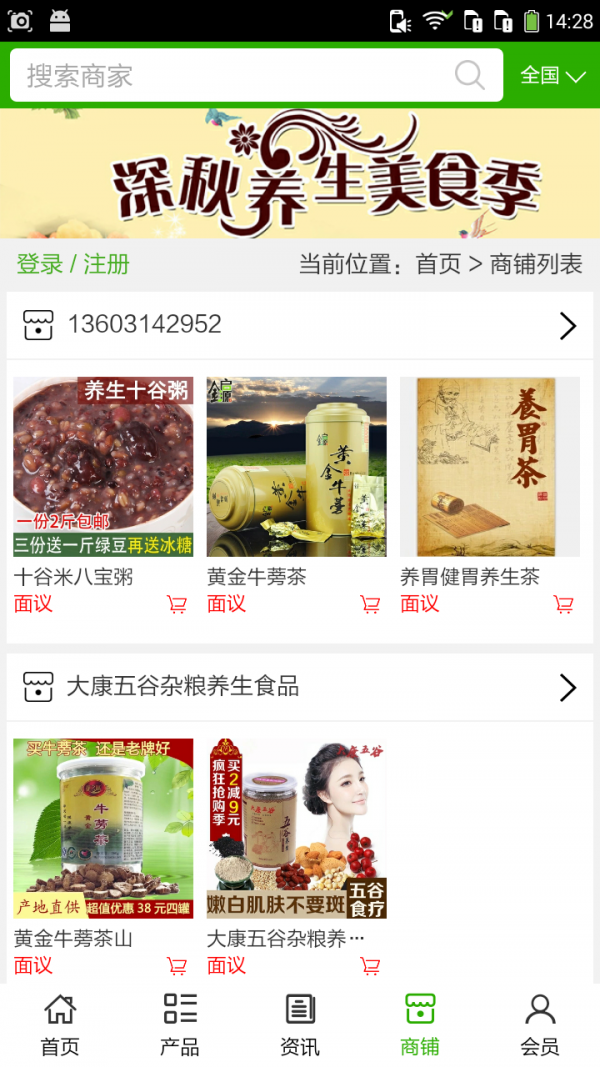Add 黄金牛蒡茶山 to cart
600x1067 pixels.
177,966
